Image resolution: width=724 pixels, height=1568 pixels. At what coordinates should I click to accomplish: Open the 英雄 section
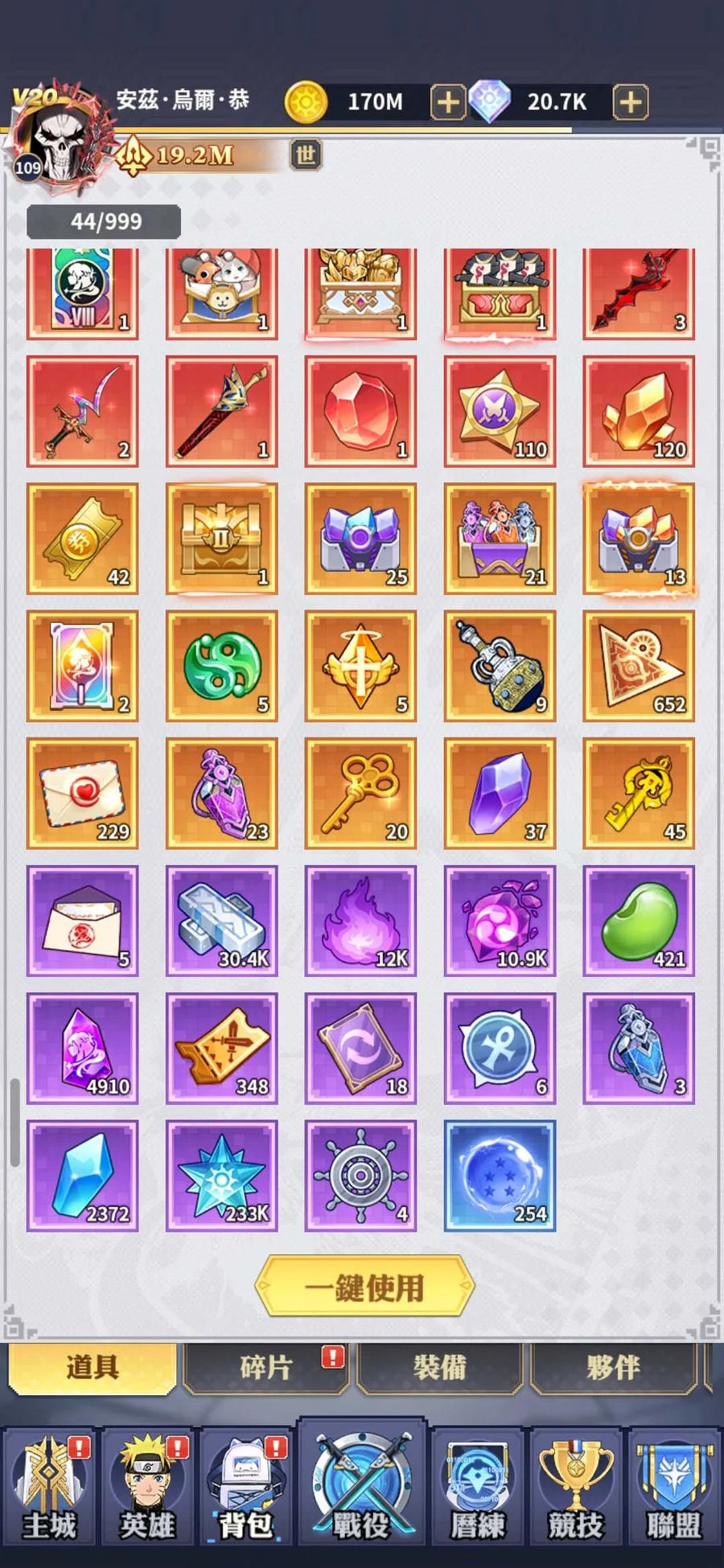147,1487
